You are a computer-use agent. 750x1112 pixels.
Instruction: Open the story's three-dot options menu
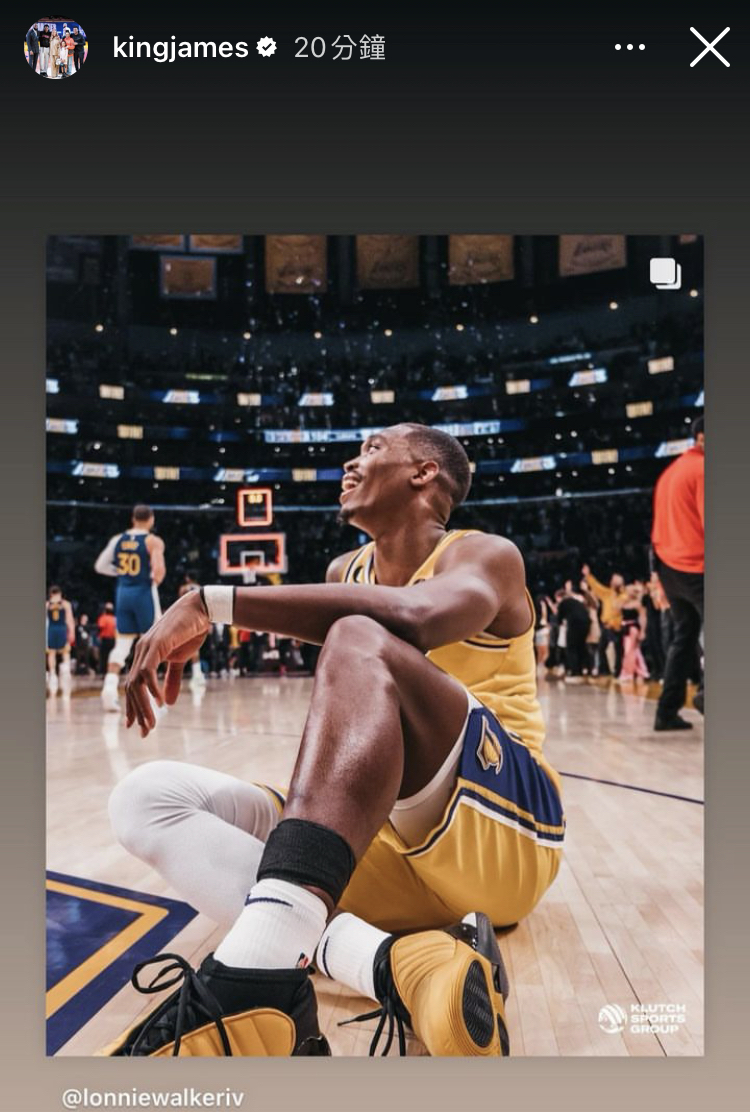click(630, 47)
